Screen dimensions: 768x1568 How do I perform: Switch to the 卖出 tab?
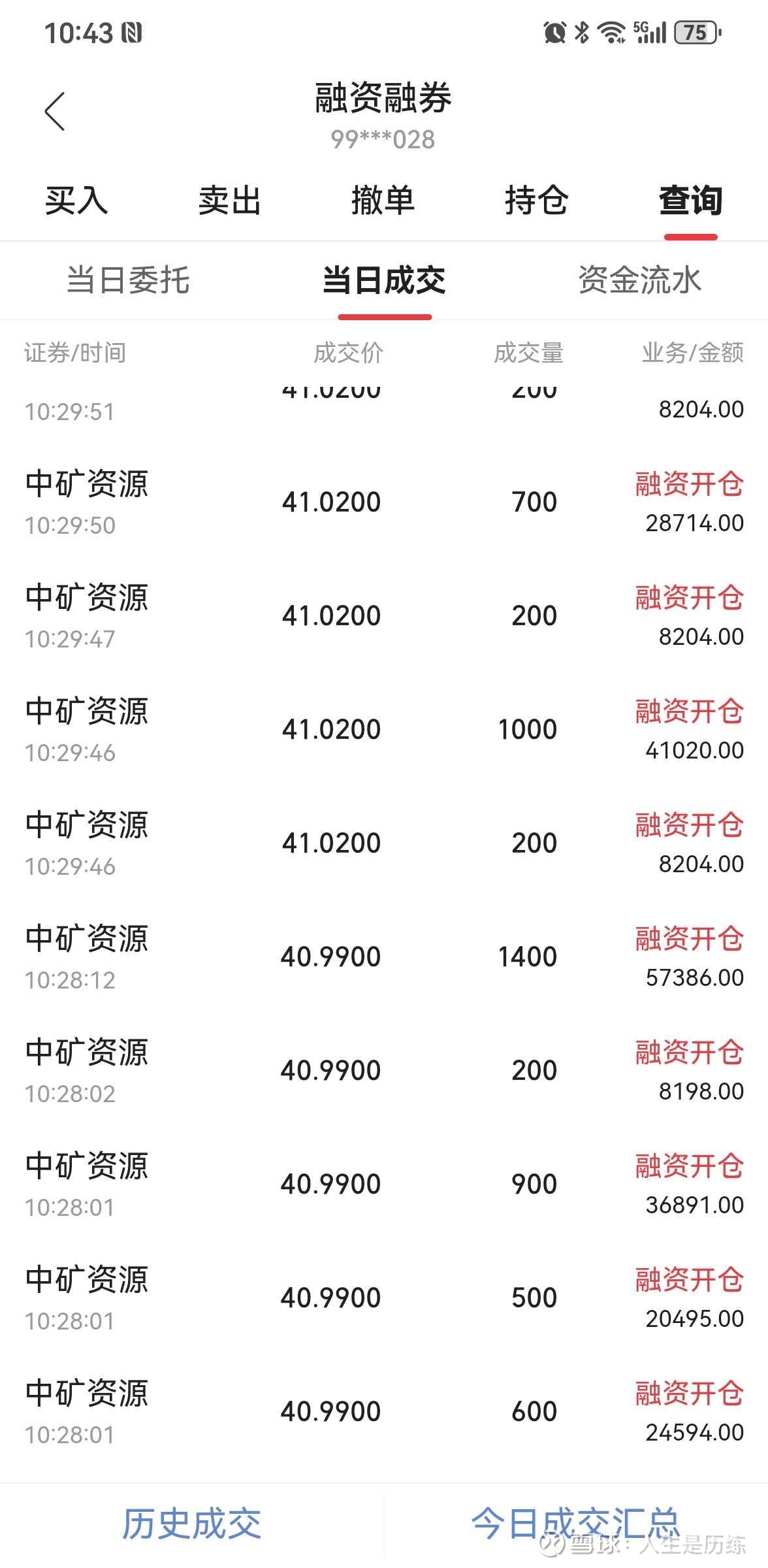coord(230,200)
